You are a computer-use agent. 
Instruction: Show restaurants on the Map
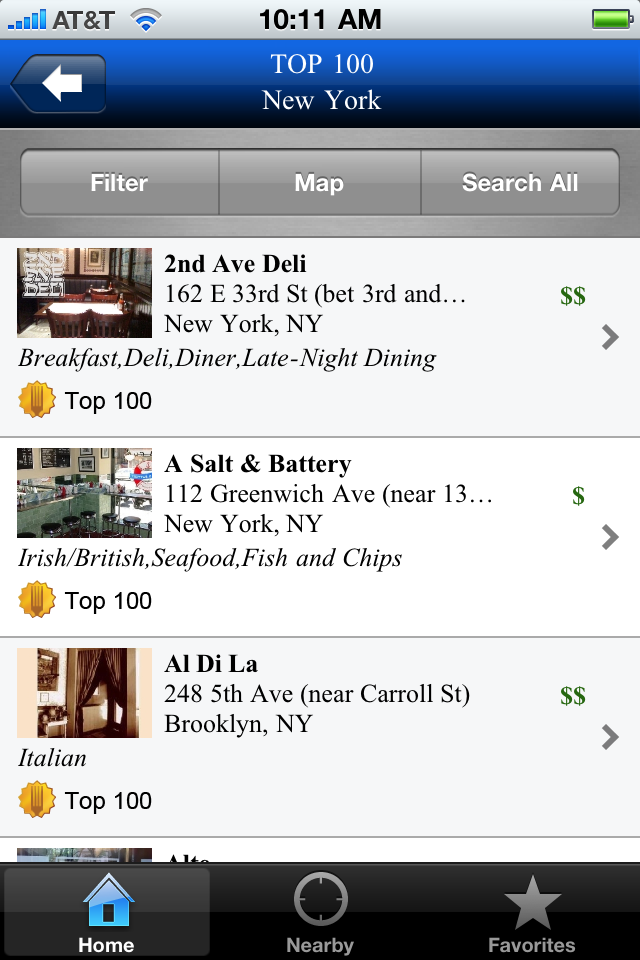(x=319, y=183)
